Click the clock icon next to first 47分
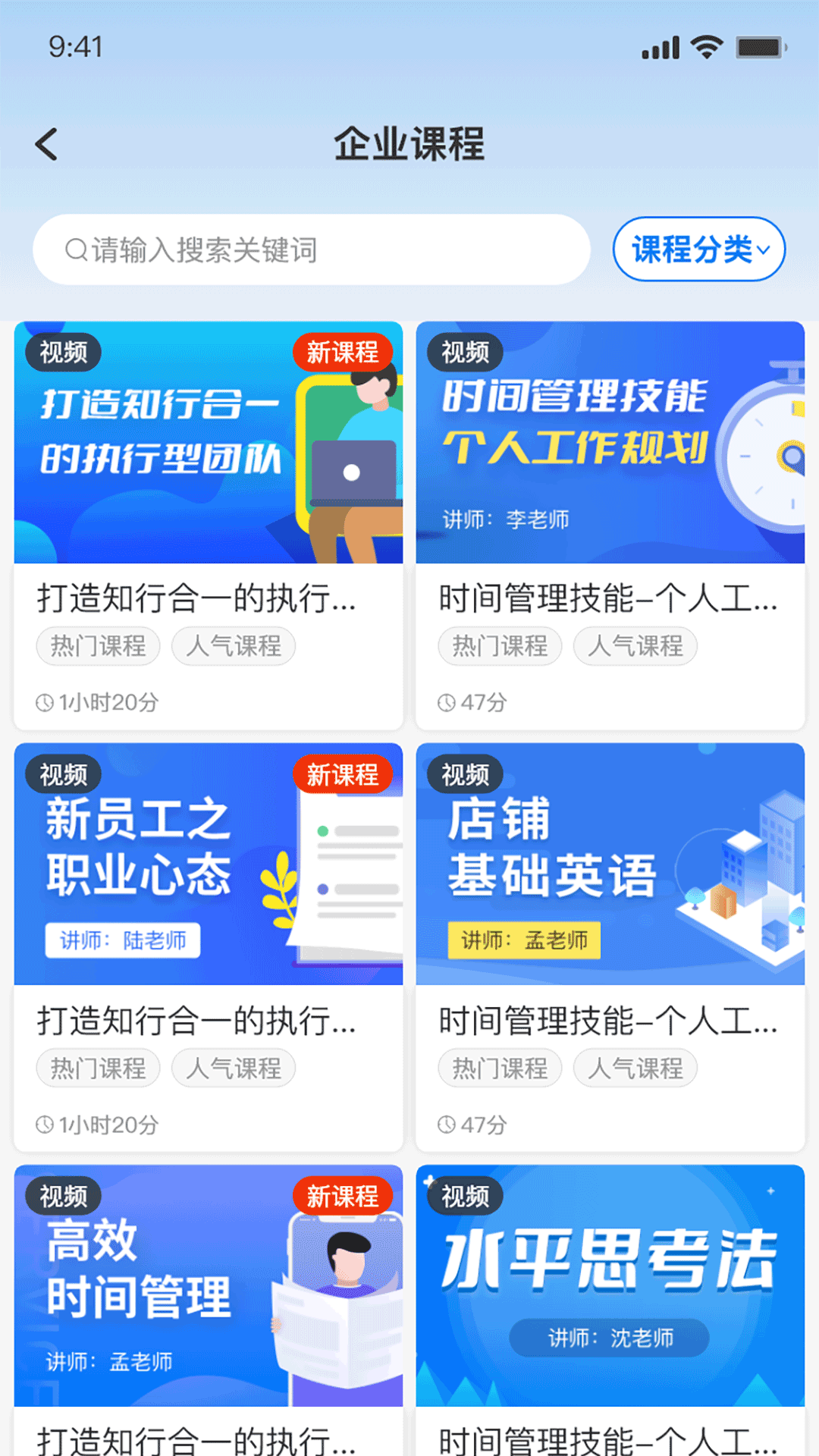This screenshot has width=819, height=1456. click(x=447, y=702)
